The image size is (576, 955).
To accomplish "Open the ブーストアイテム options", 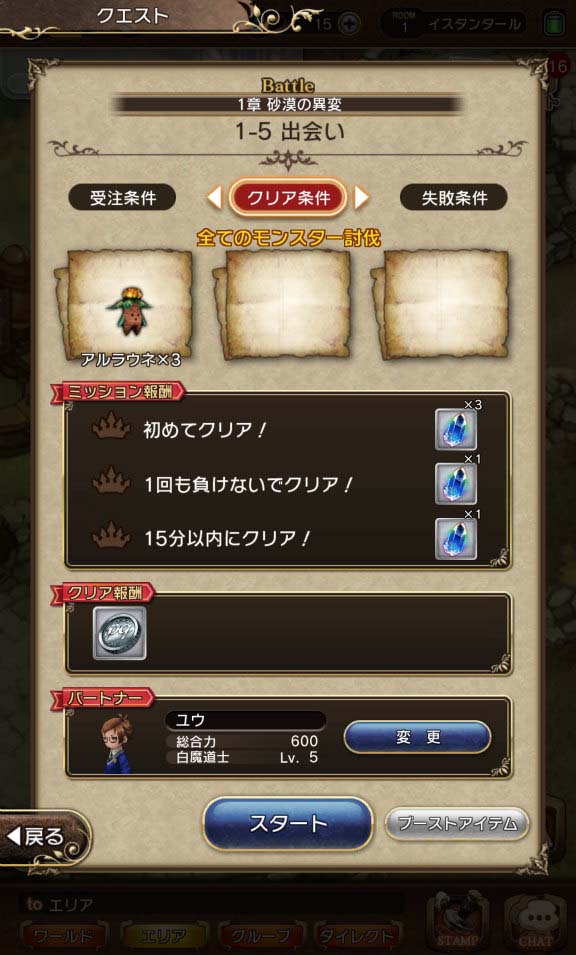I will coord(457,823).
